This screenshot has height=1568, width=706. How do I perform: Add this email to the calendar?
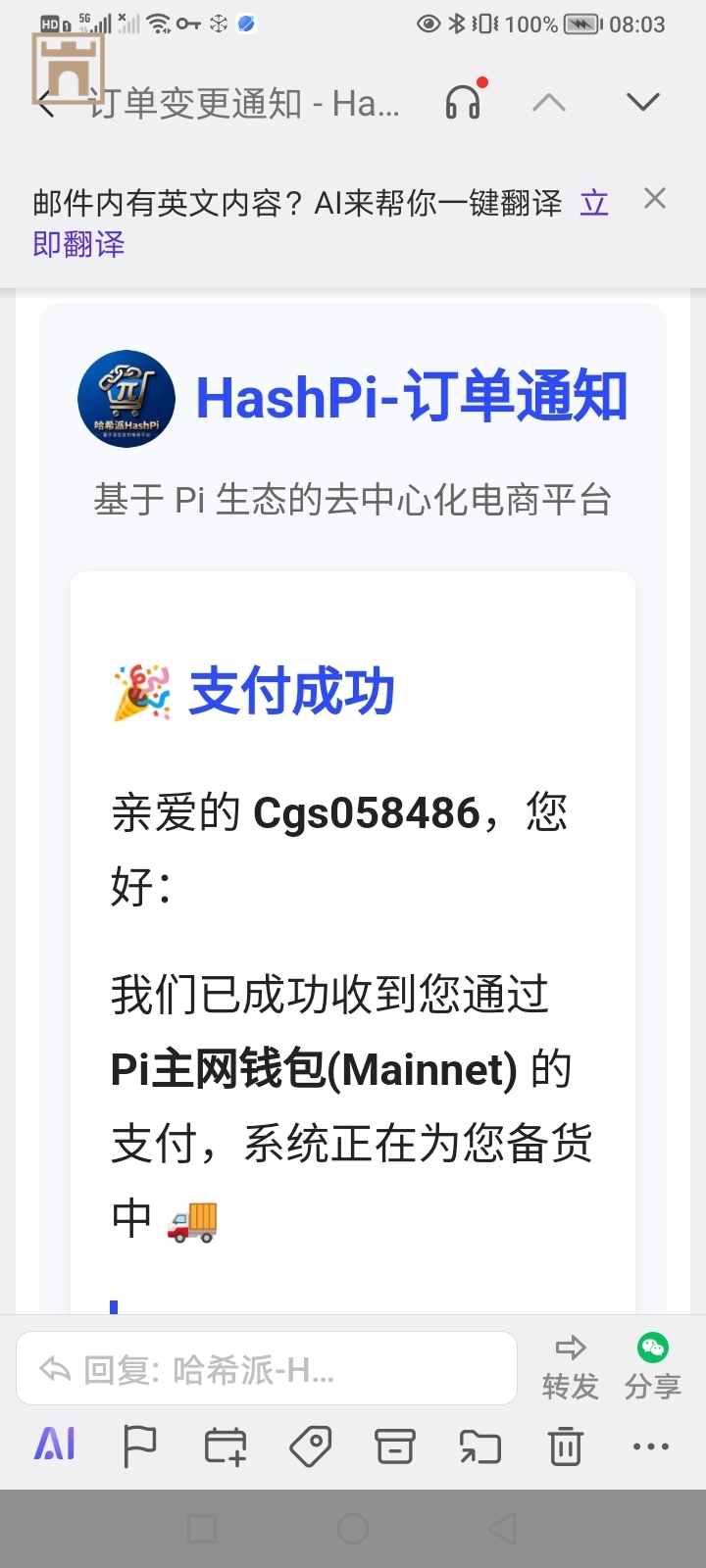point(225,1445)
